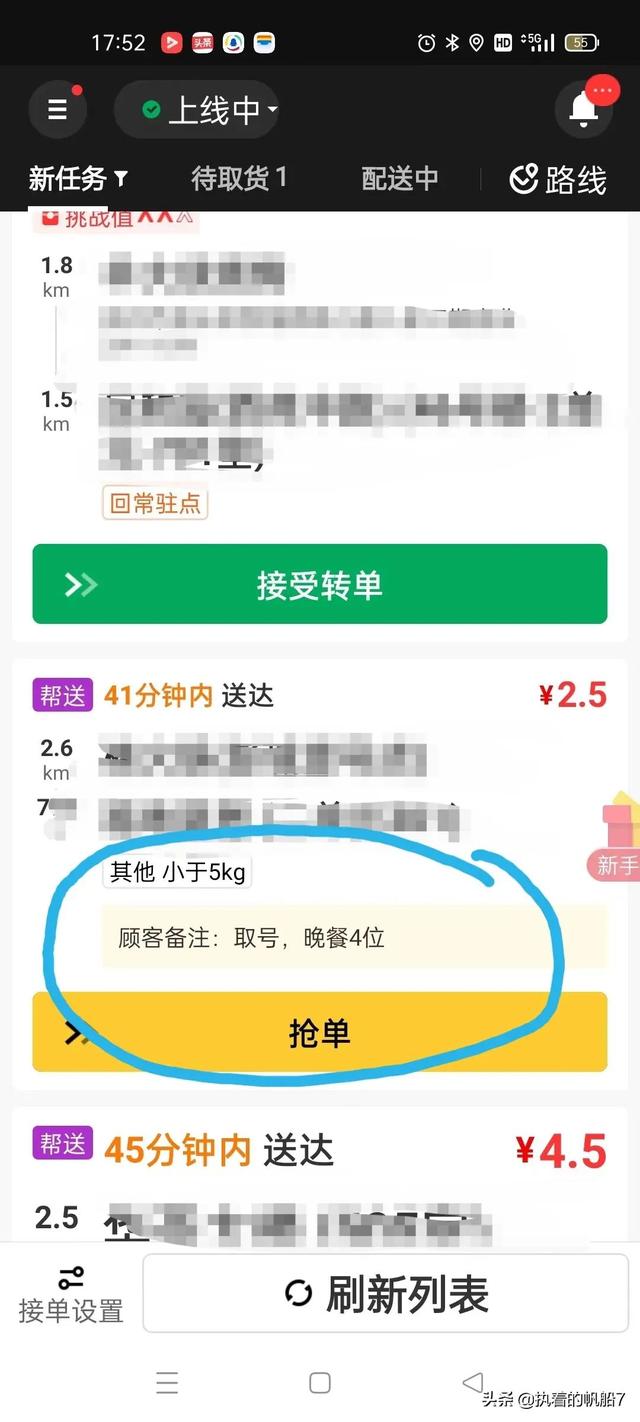Switch to the 配送中 tab
The image size is (640, 1422).
tap(399, 179)
